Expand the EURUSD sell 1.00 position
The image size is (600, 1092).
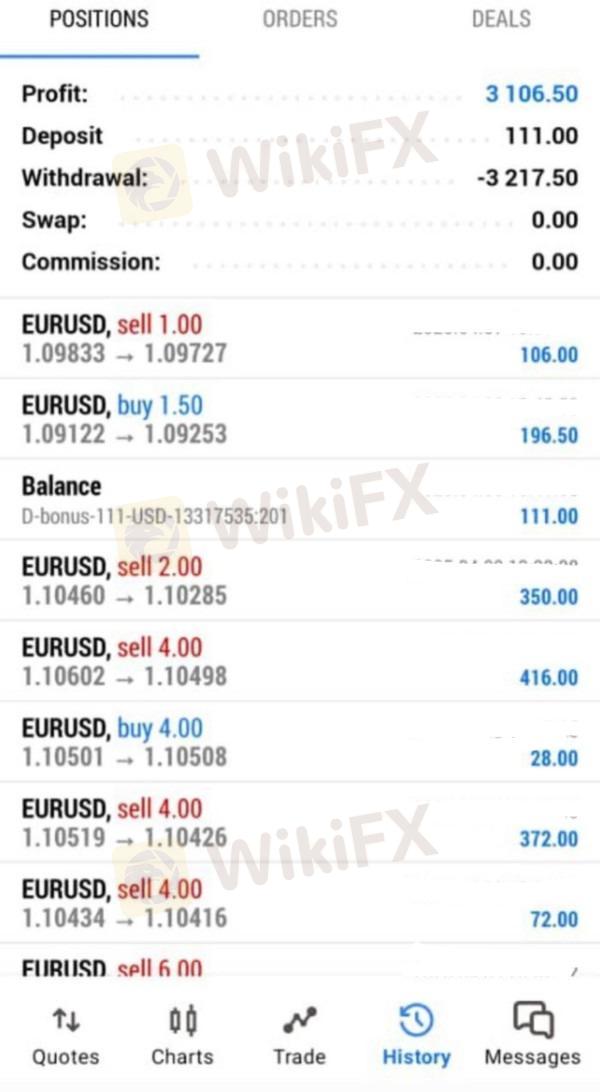300,338
